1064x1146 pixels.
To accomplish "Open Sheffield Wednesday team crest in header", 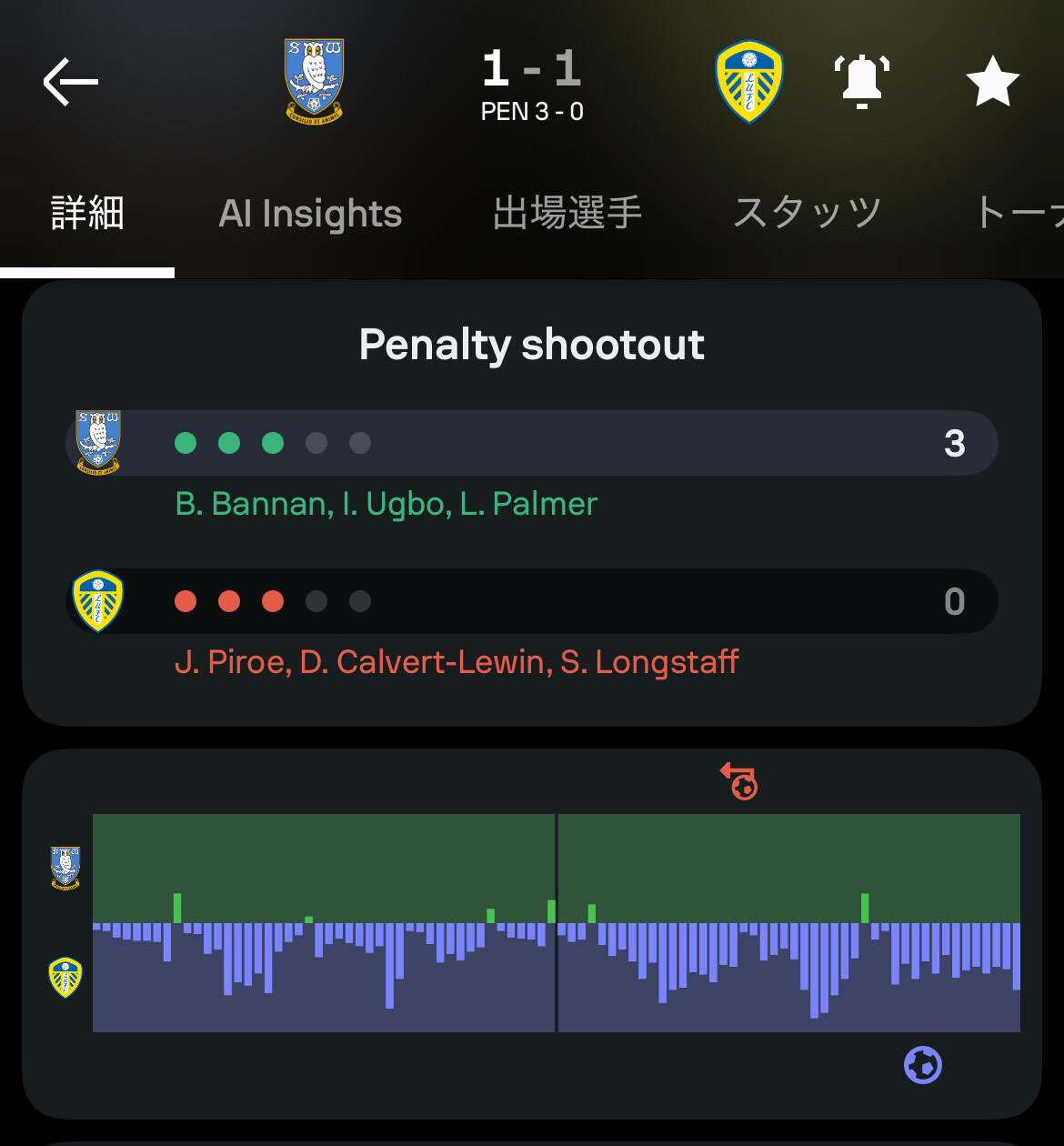I will point(314,81).
